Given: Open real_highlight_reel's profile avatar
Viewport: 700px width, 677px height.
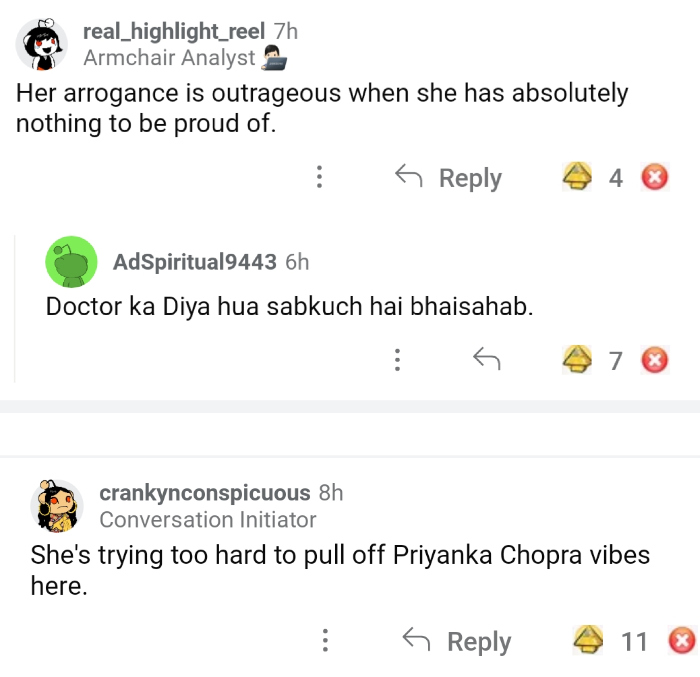Looking at the screenshot, I should 42,45.
